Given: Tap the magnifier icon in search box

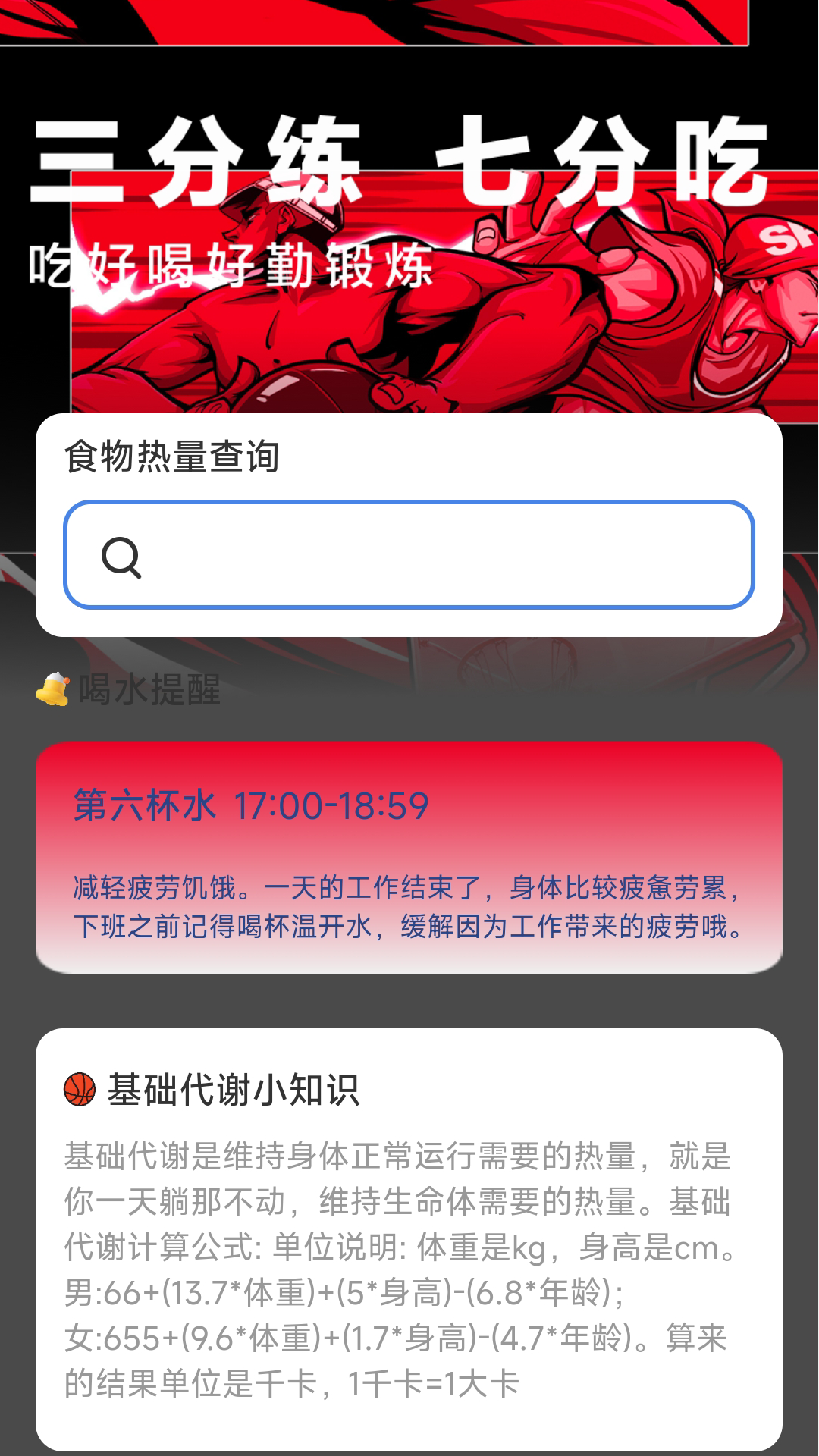Looking at the screenshot, I should click(121, 558).
